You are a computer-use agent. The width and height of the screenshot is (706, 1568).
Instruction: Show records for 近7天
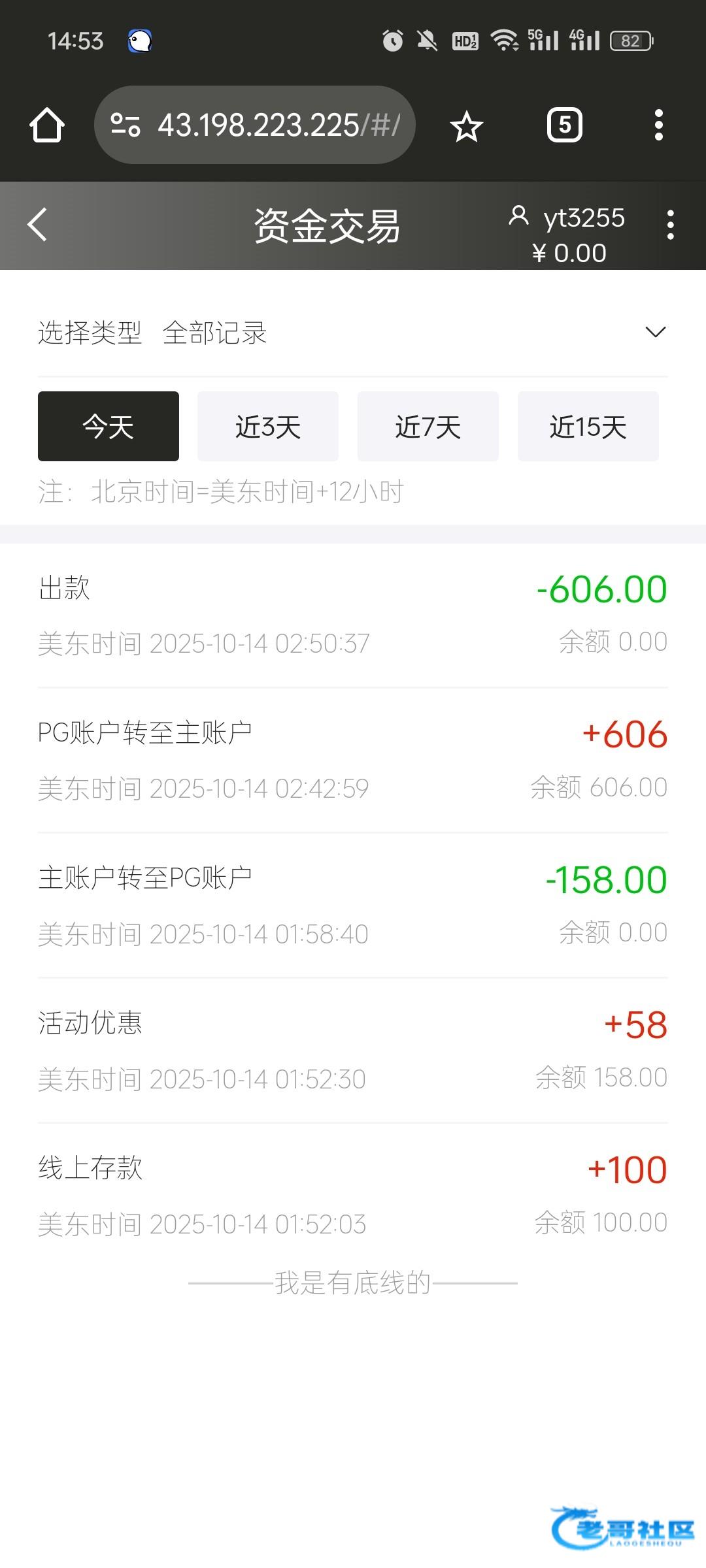(x=428, y=427)
